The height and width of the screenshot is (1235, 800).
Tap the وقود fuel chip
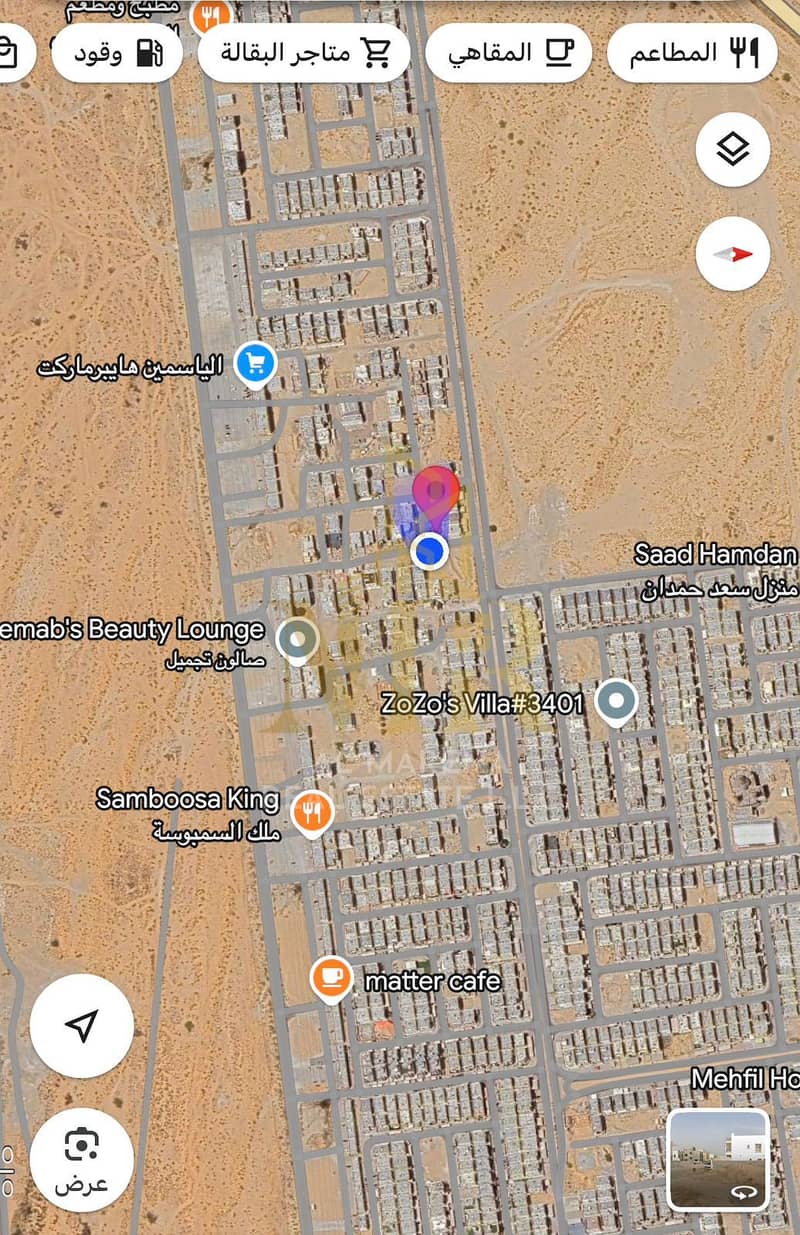pyautogui.click(x=116, y=53)
